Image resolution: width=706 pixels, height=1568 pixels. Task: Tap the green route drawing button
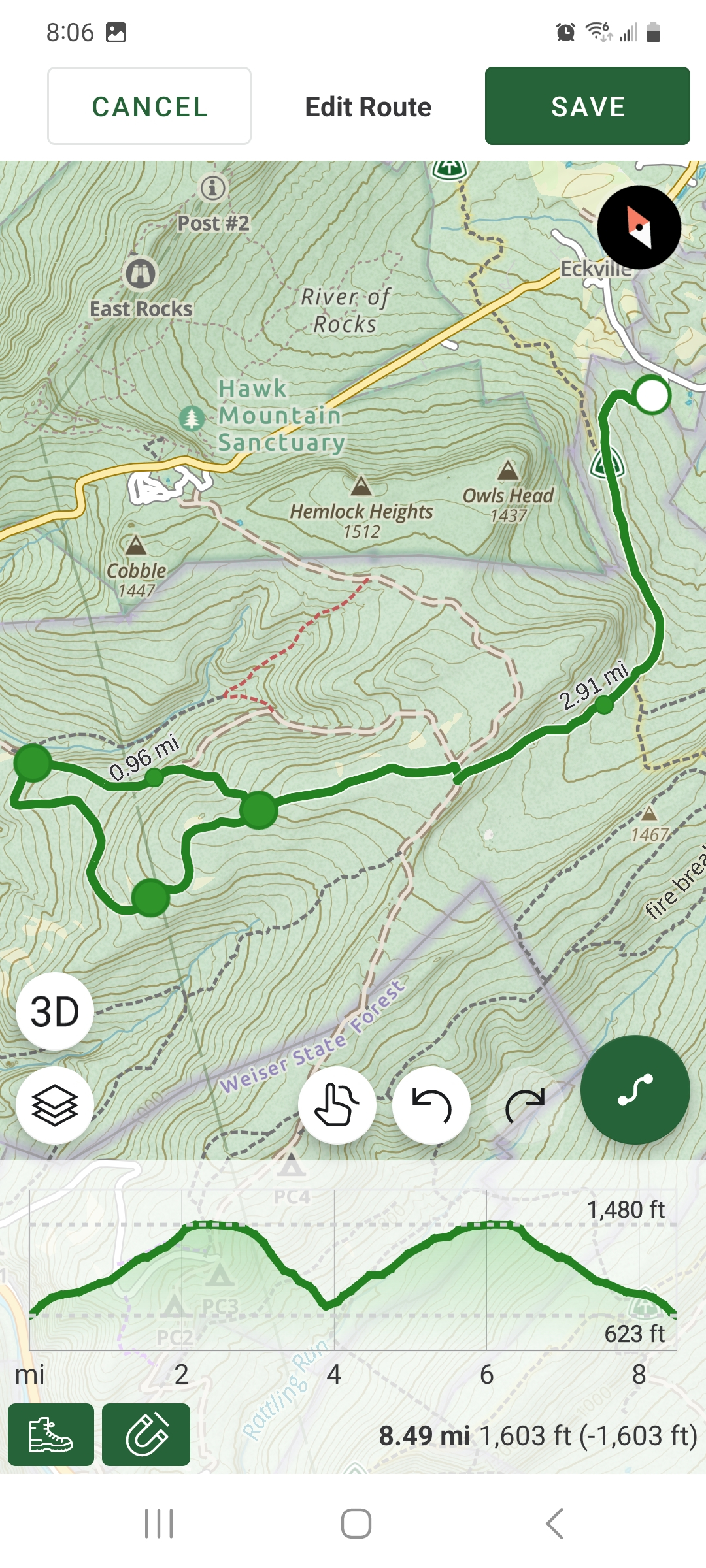point(635,1090)
